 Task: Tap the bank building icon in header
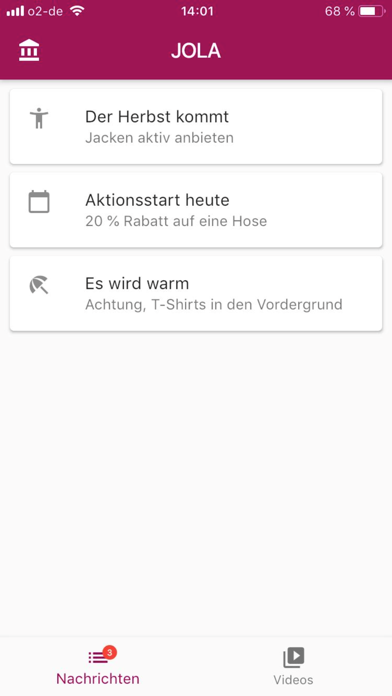(29, 50)
